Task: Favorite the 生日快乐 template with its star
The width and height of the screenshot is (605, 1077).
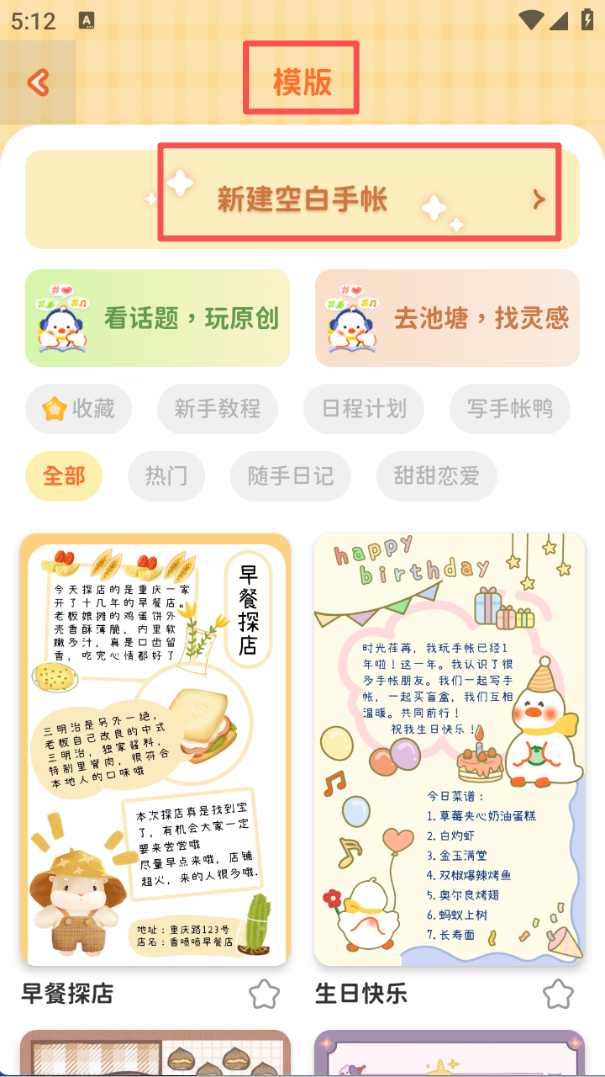Action: (x=558, y=994)
